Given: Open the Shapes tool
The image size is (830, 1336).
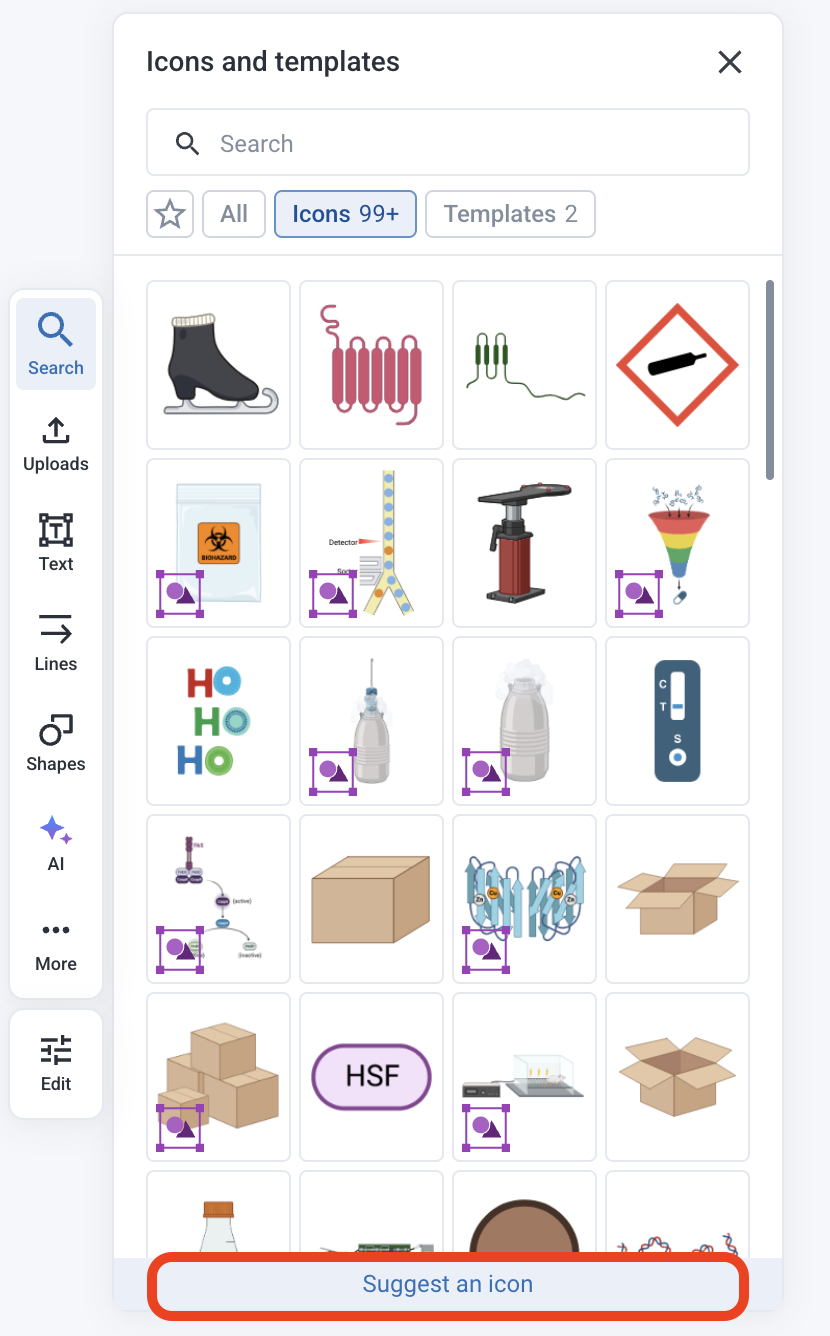Looking at the screenshot, I should (56, 744).
